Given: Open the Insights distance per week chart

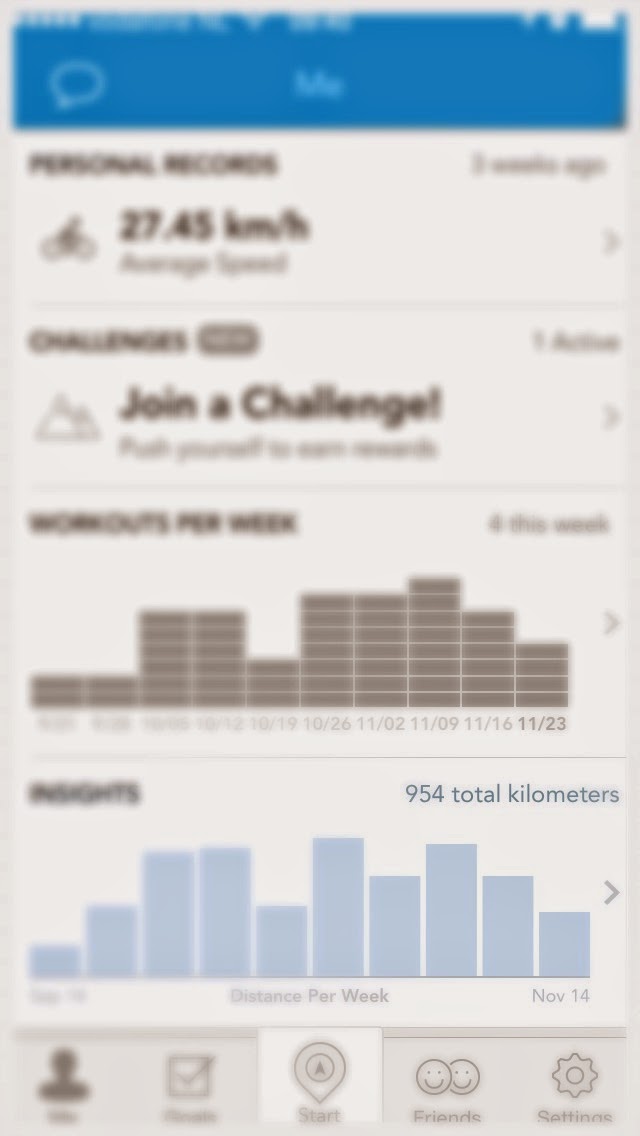Looking at the screenshot, I should tap(320, 905).
